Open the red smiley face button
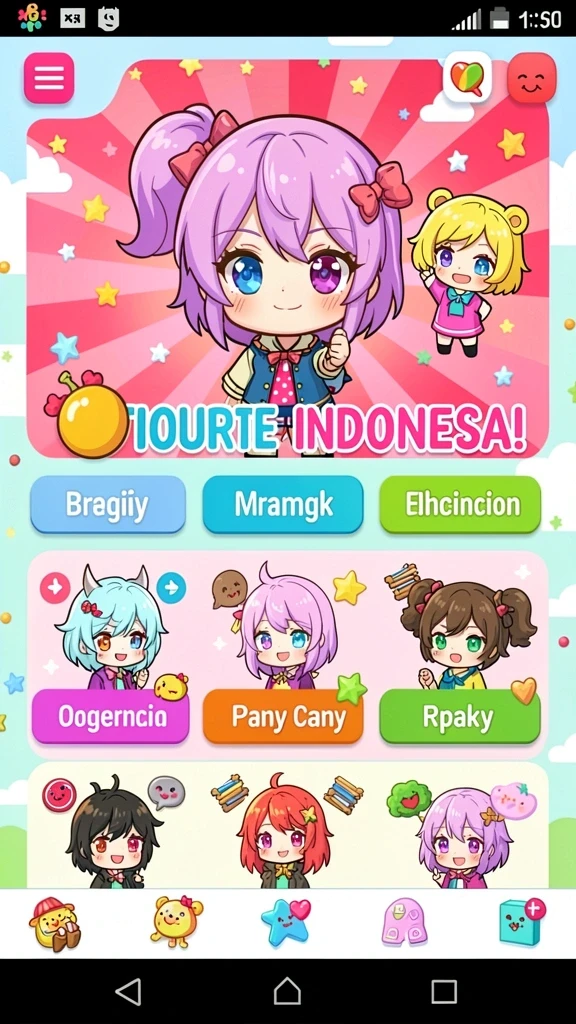The image size is (576, 1024). 532,78
